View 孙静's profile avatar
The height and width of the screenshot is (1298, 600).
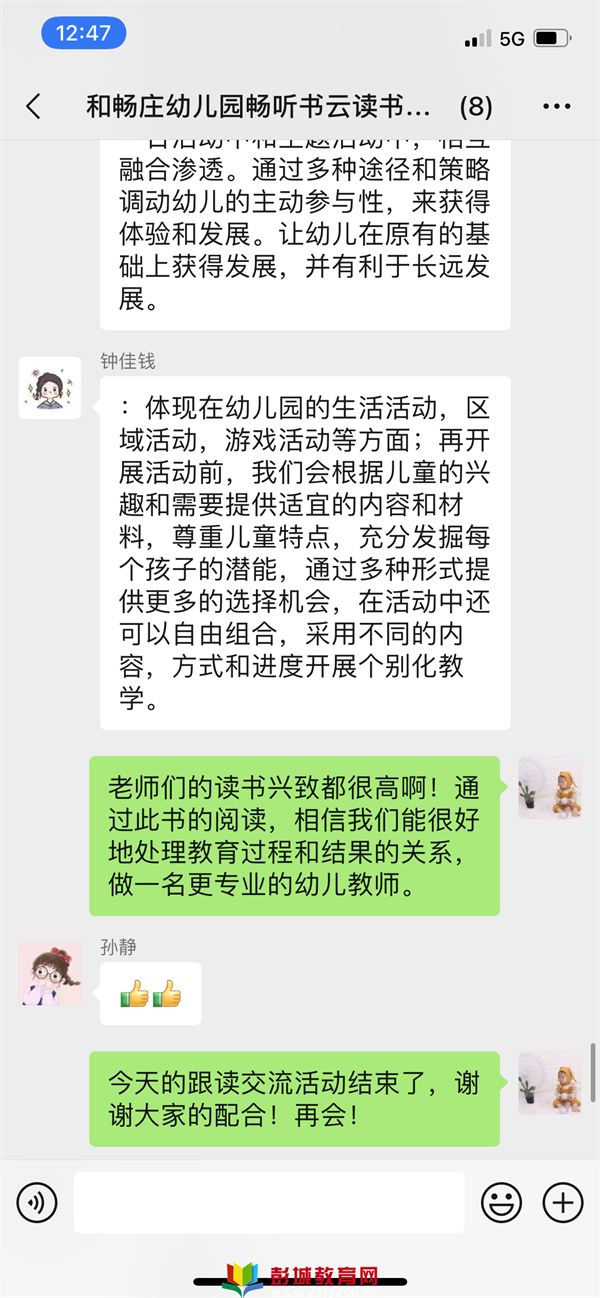click(x=50, y=973)
